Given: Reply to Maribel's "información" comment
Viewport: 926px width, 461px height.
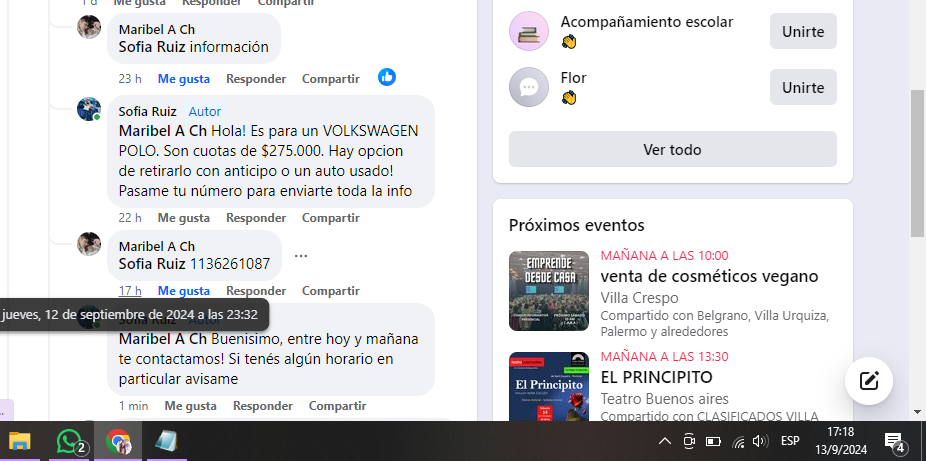Looking at the screenshot, I should point(256,78).
